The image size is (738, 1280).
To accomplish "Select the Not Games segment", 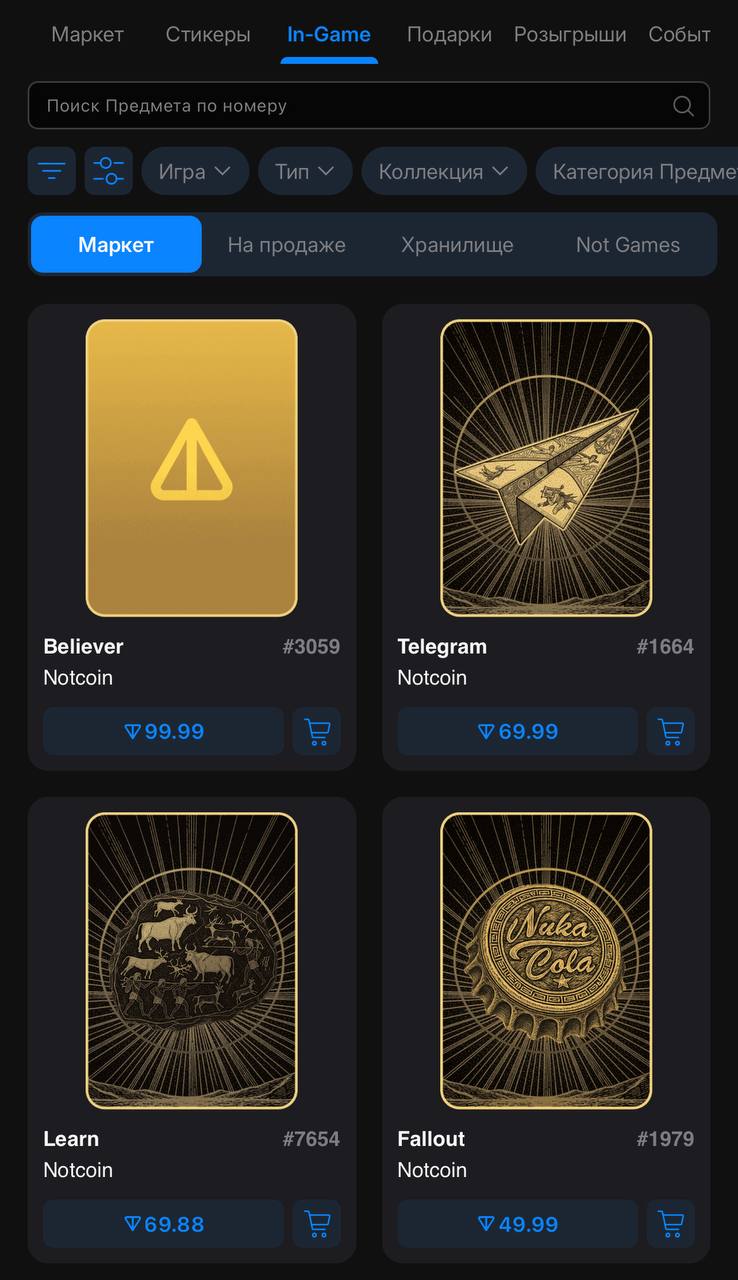I will 627,245.
